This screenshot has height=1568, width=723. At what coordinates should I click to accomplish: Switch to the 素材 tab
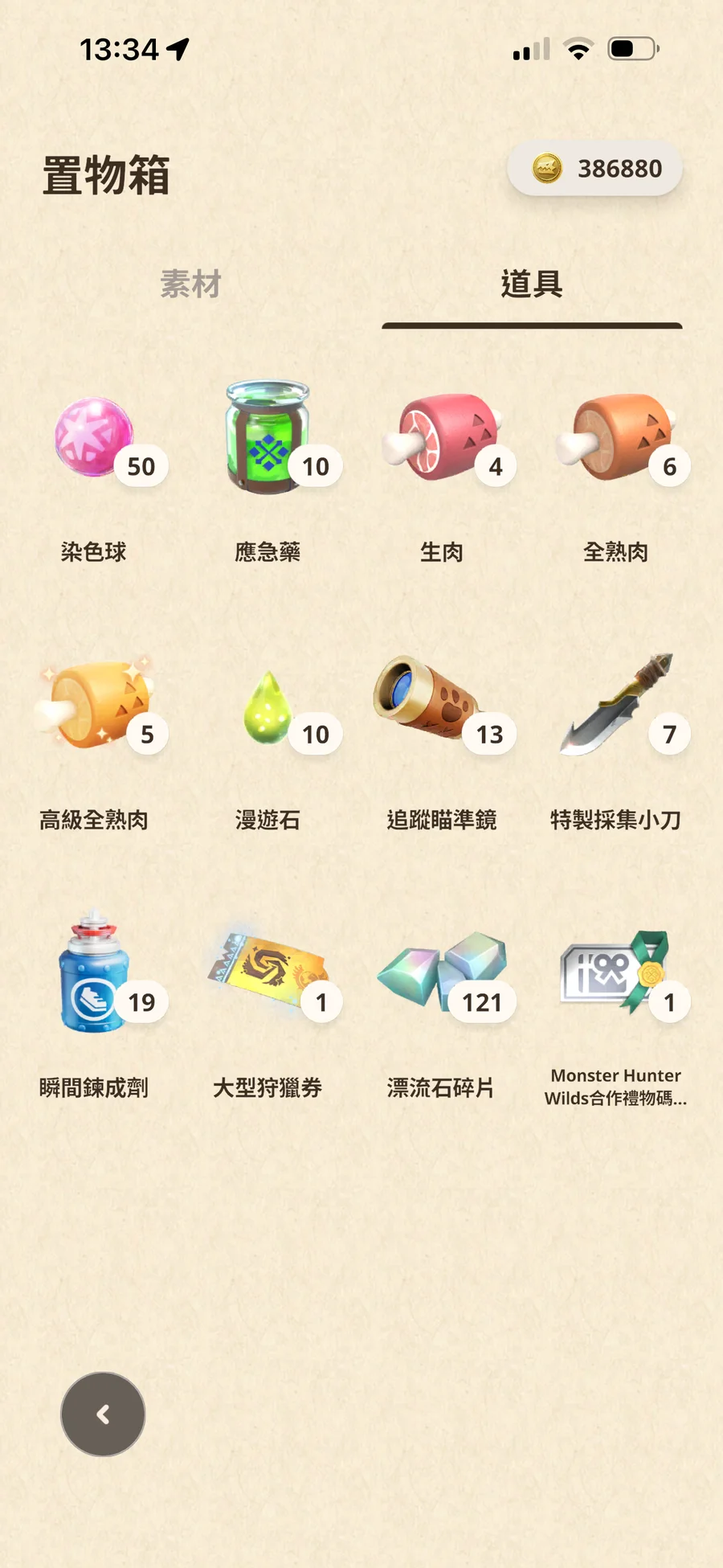coord(190,284)
